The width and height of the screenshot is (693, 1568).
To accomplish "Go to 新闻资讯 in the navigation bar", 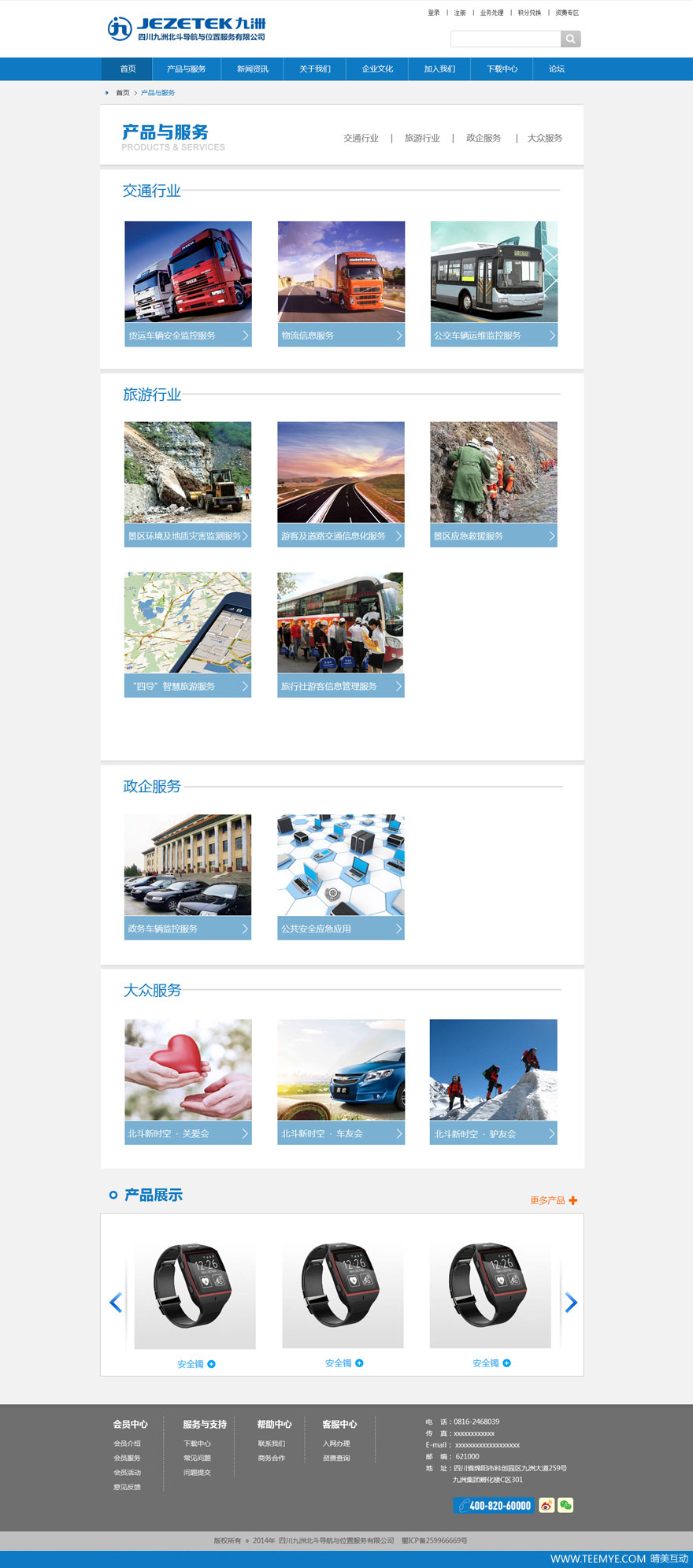I will pyautogui.click(x=252, y=69).
